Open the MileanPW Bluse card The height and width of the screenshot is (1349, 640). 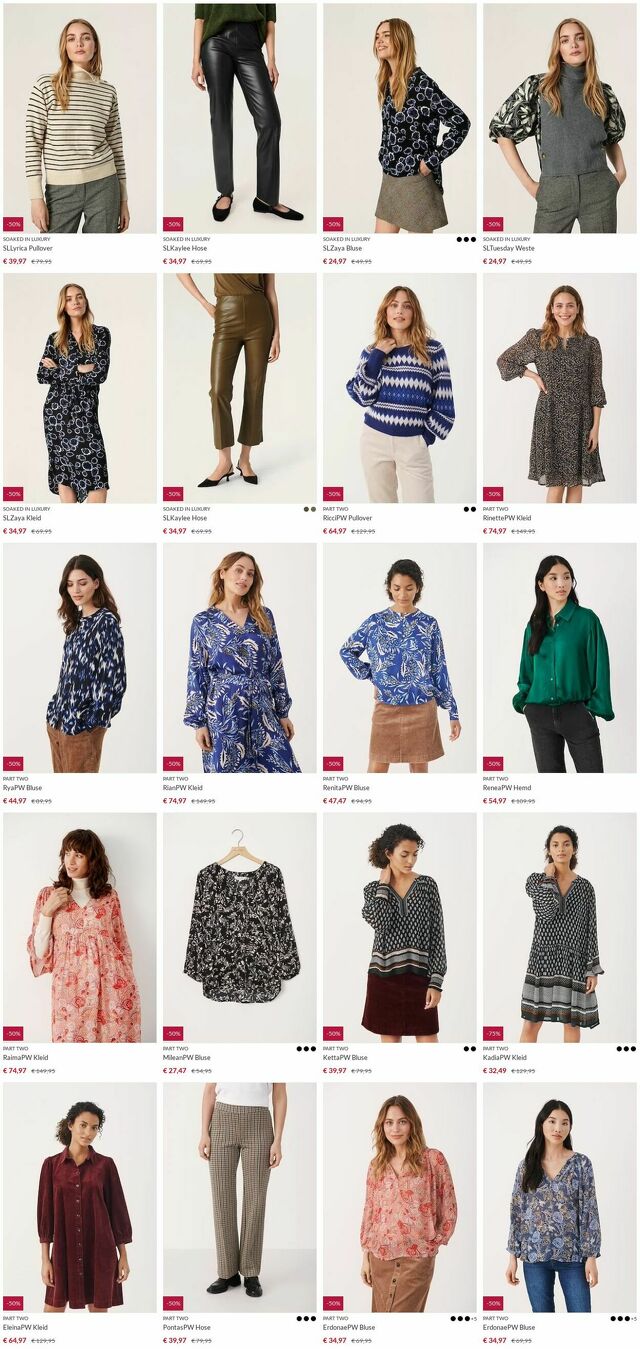click(239, 928)
